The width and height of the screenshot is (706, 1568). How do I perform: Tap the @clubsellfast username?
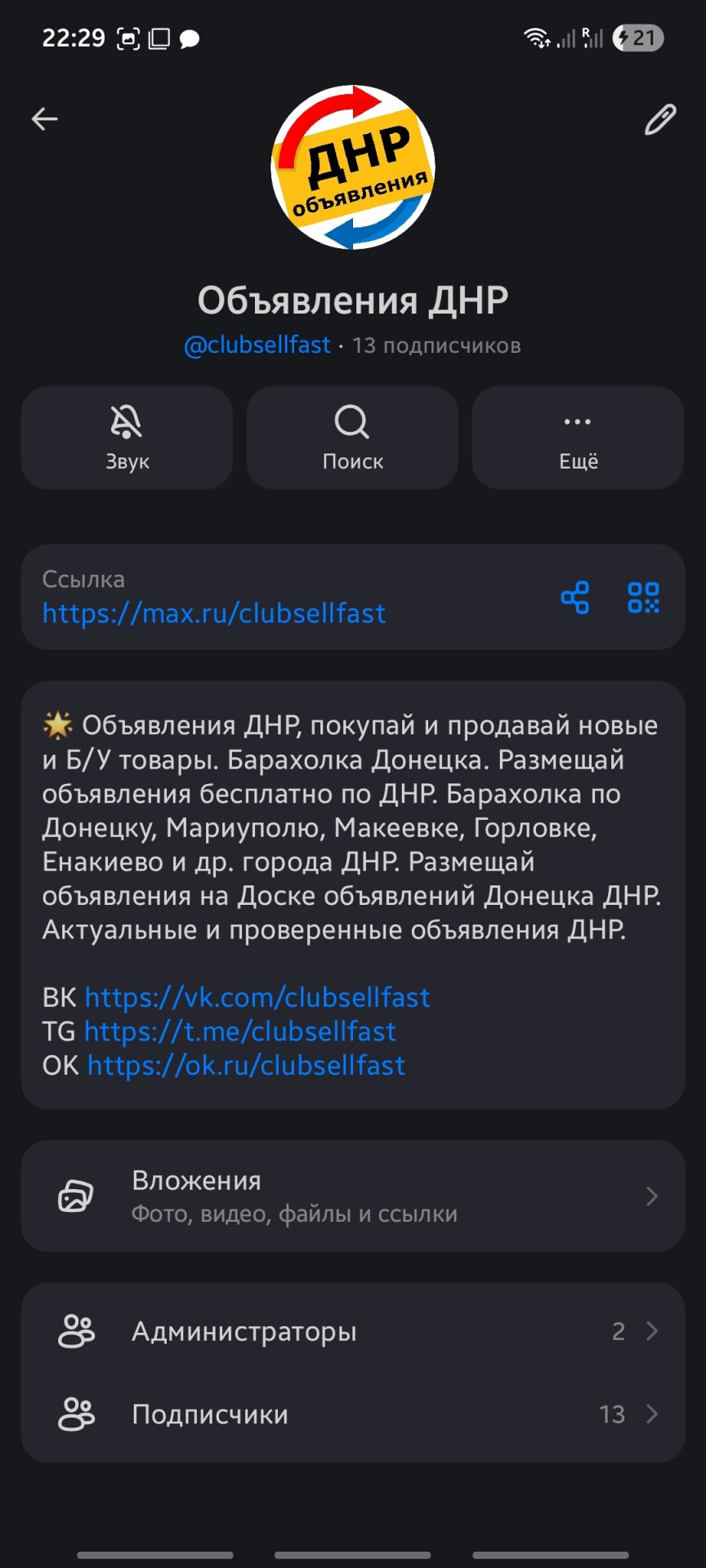257,345
